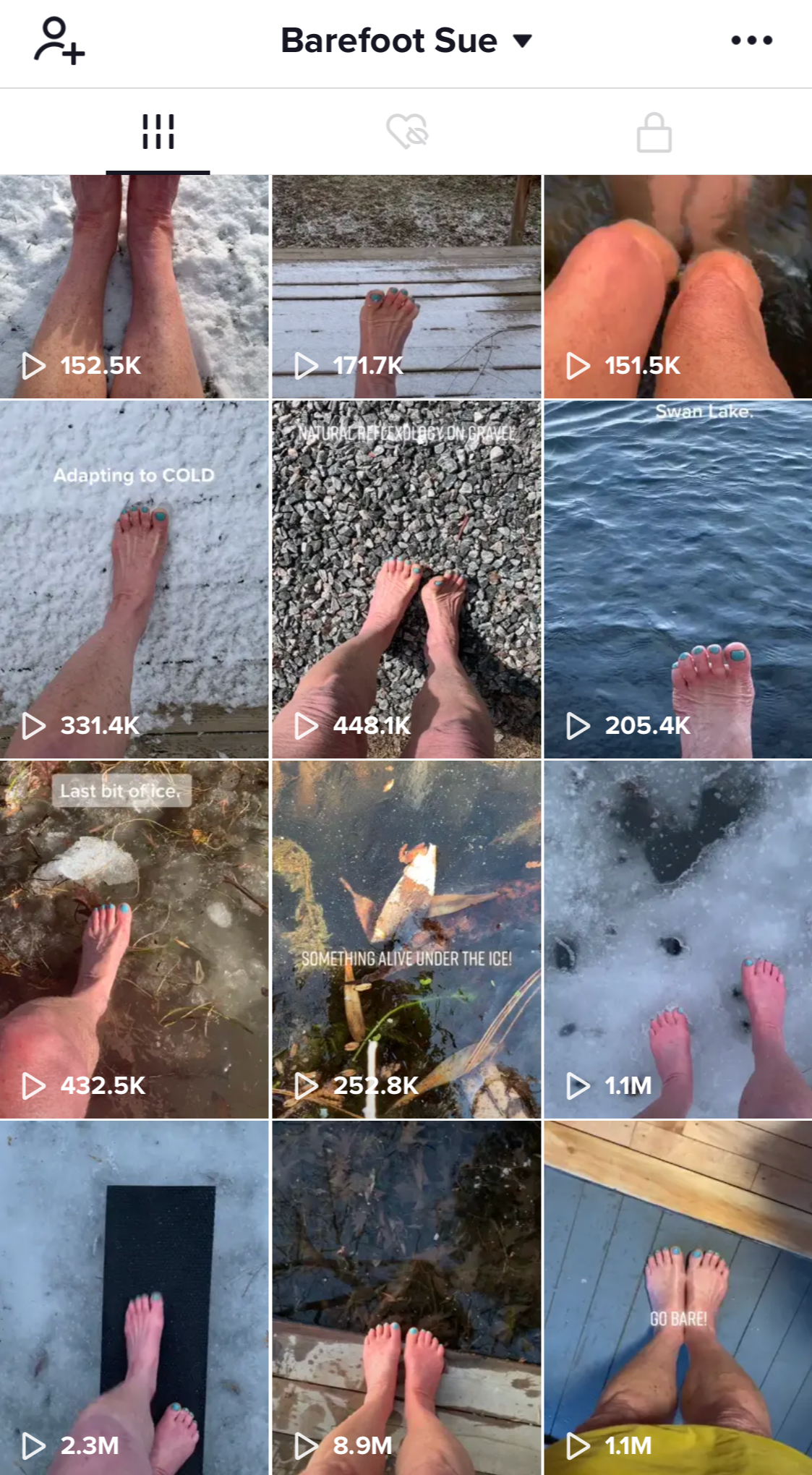Switch to the private videos lock tab
The height and width of the screenshot is (1475, 812).
coord(654,132)
